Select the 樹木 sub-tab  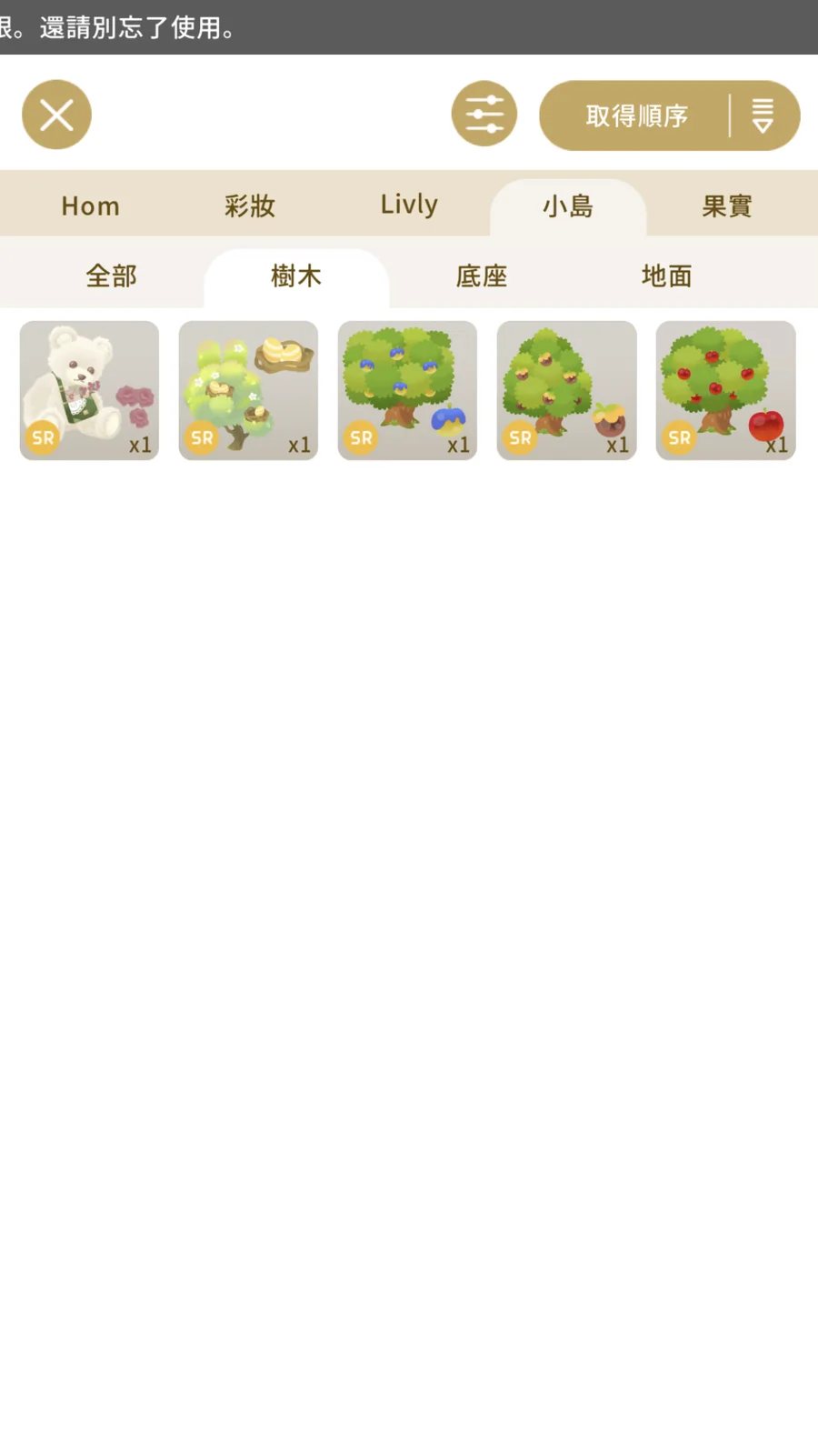pyautogui.click(x=296, y=276)
